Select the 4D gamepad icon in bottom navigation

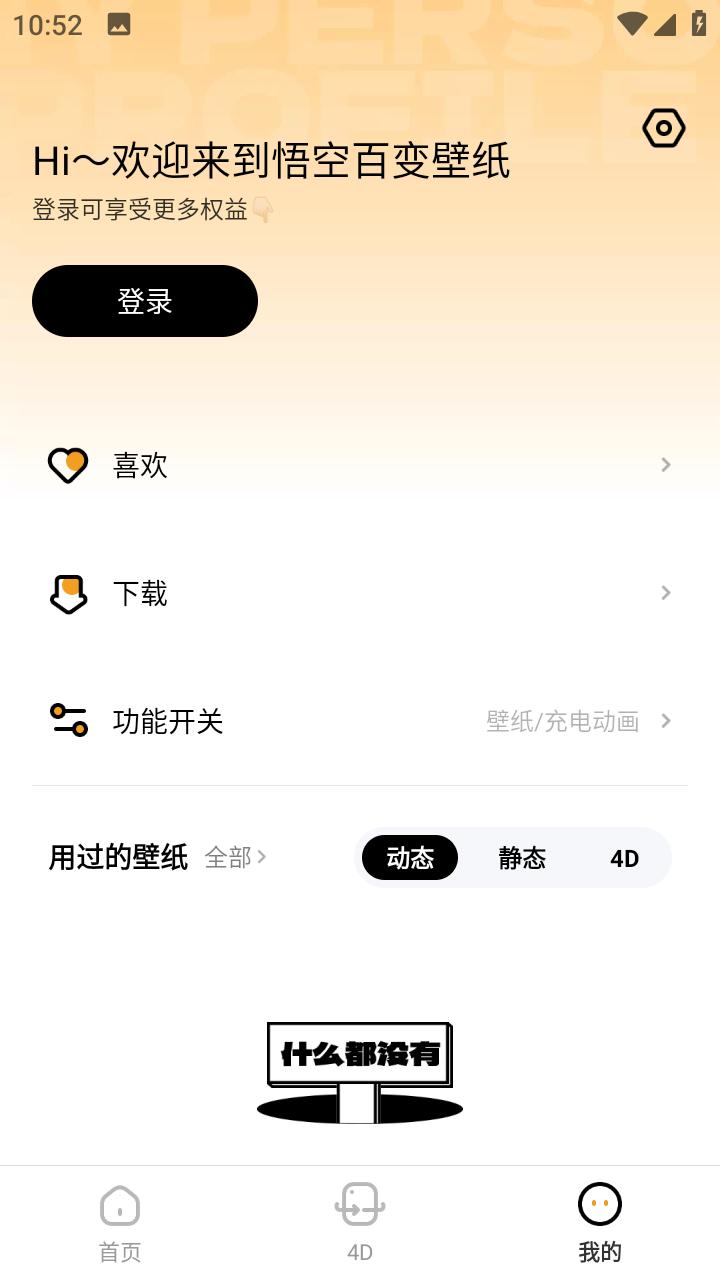(x=359, y=1206)
